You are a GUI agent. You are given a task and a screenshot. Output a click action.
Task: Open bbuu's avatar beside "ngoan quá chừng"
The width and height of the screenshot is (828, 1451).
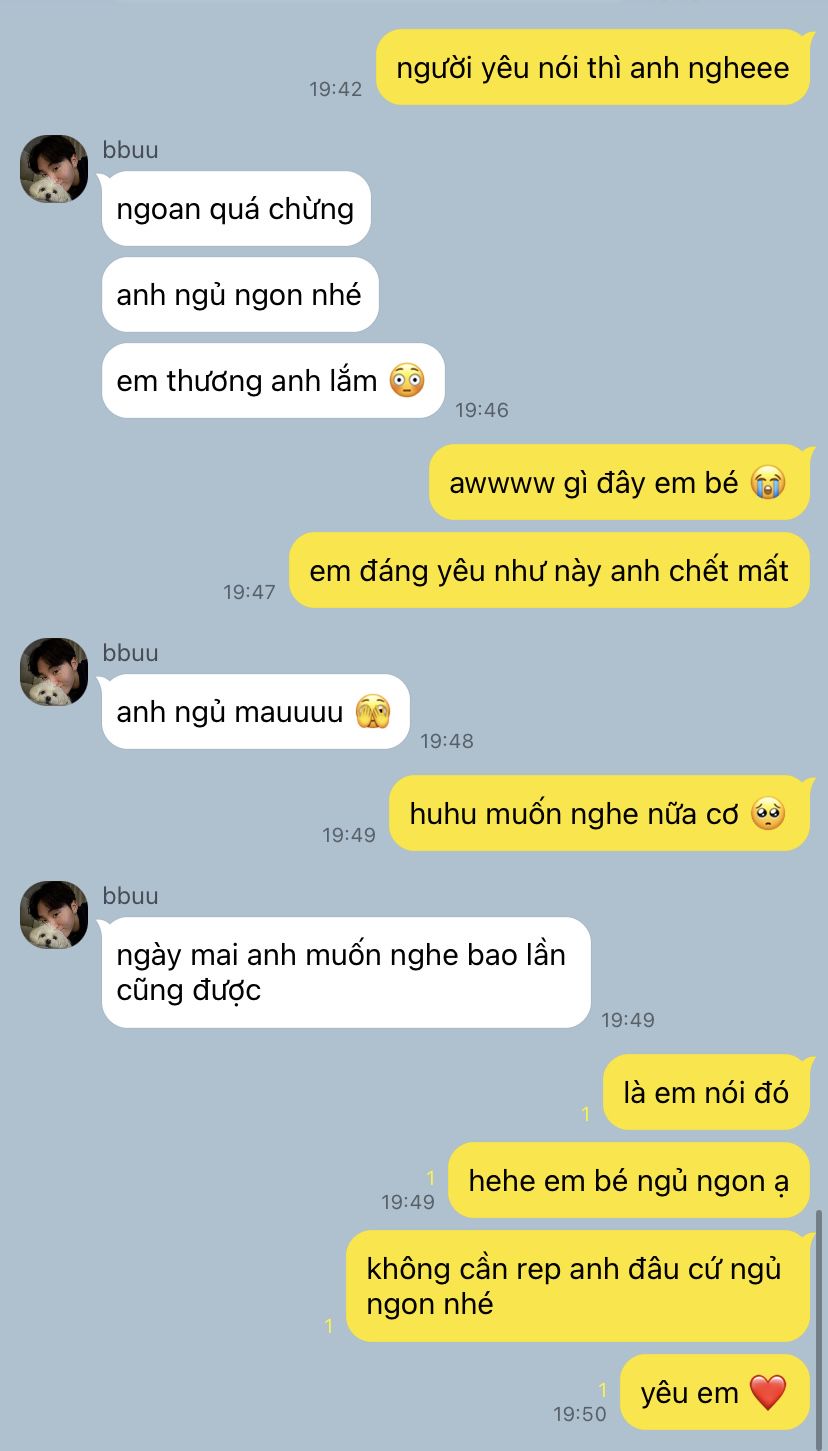pyautogui.click(x=54, y=169)
